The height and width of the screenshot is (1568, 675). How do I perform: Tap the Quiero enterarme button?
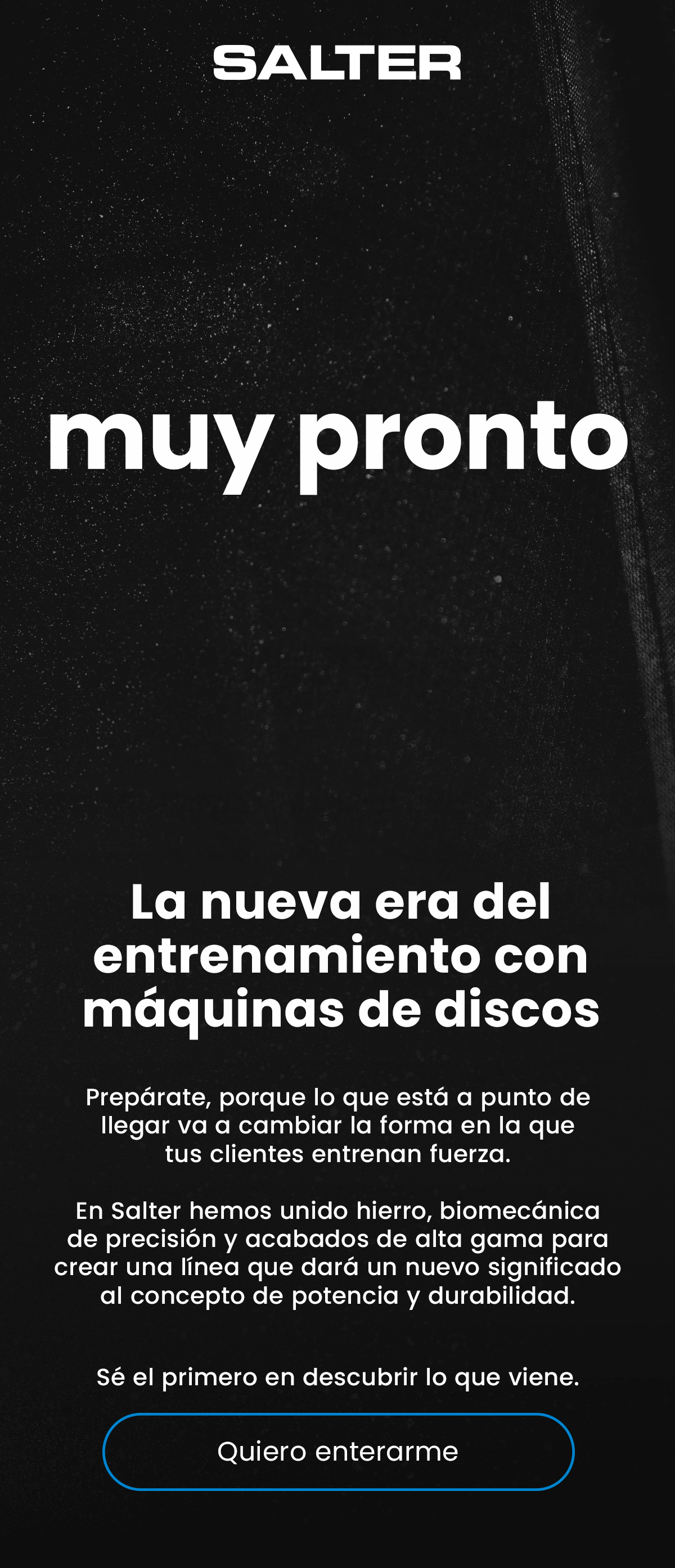[338, 1452]
